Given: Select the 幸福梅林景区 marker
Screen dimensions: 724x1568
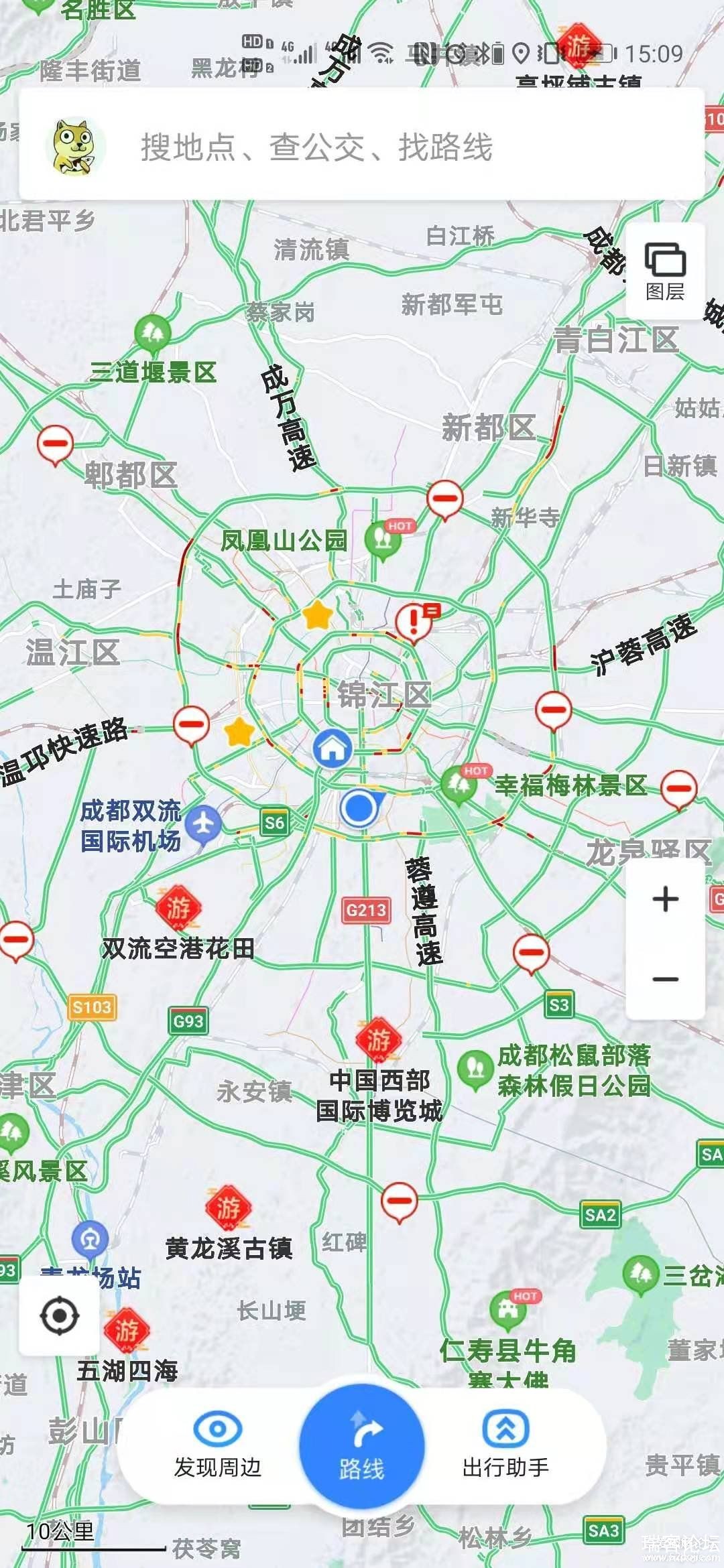Looking at the screenshot, I should [459, 783].
